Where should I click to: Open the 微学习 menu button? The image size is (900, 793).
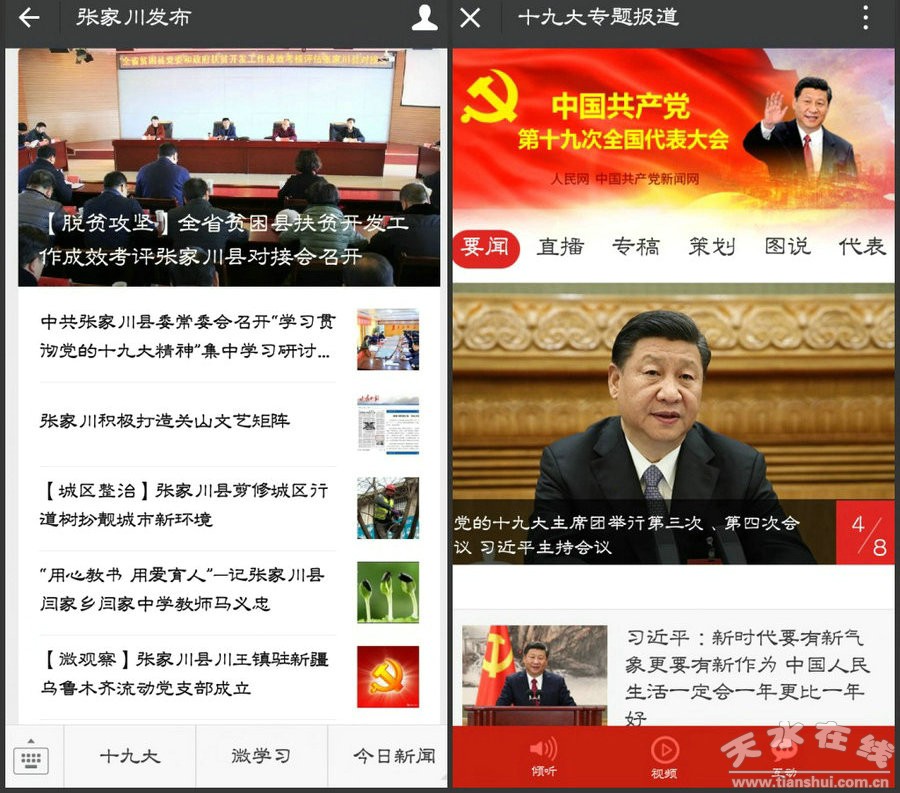pyautogui.click(x=261, y=757)
